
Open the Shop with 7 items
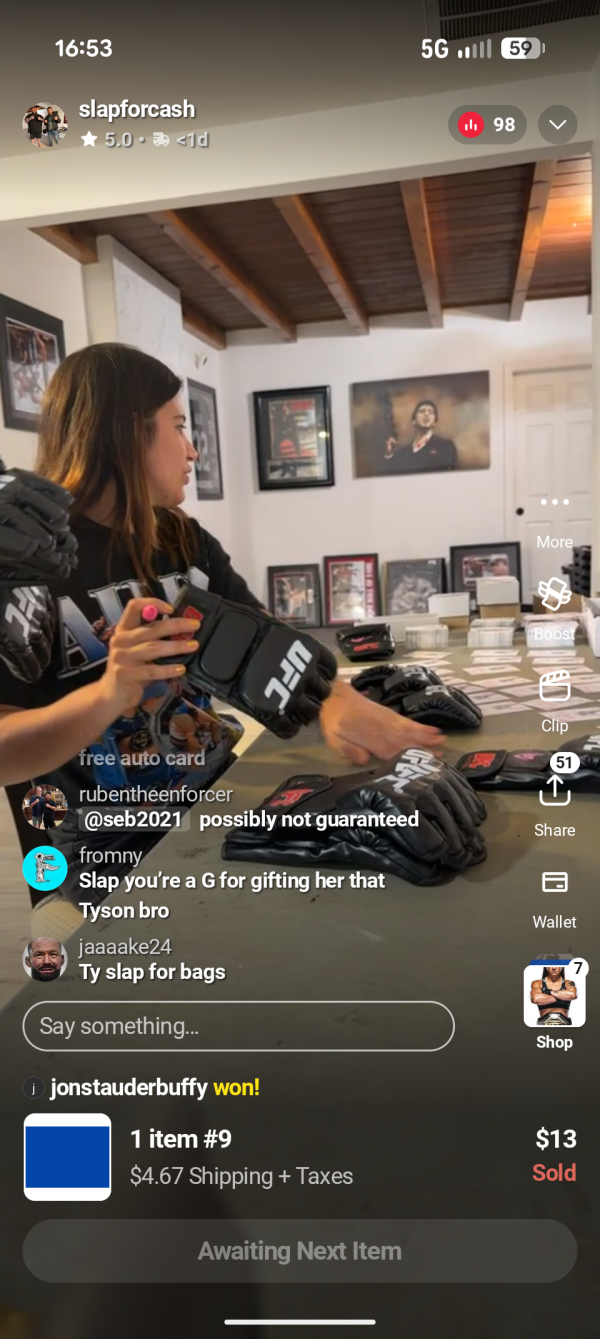coord(554,1003)
